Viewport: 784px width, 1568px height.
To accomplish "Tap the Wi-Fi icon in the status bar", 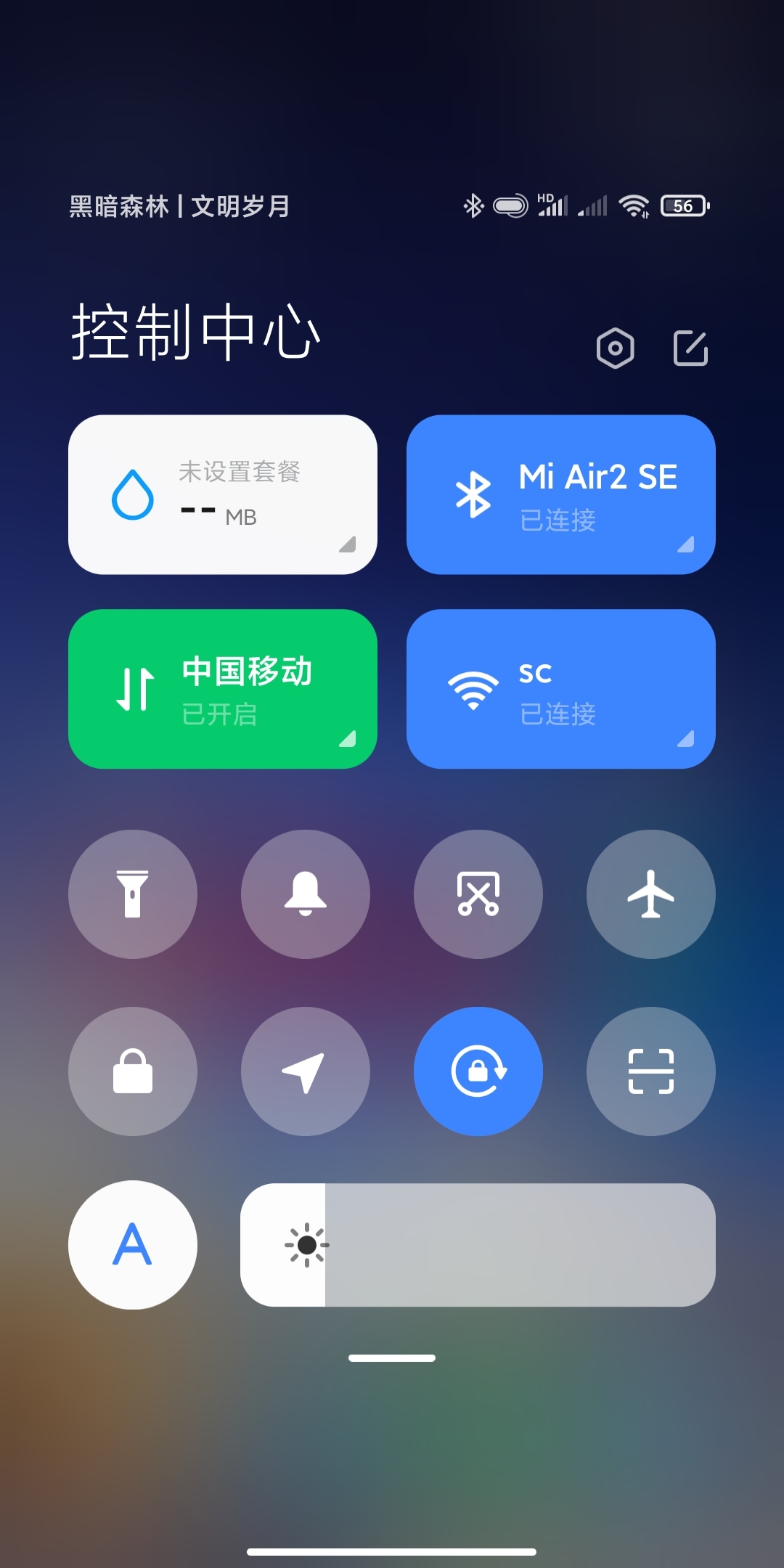I will tap(635, 205).
